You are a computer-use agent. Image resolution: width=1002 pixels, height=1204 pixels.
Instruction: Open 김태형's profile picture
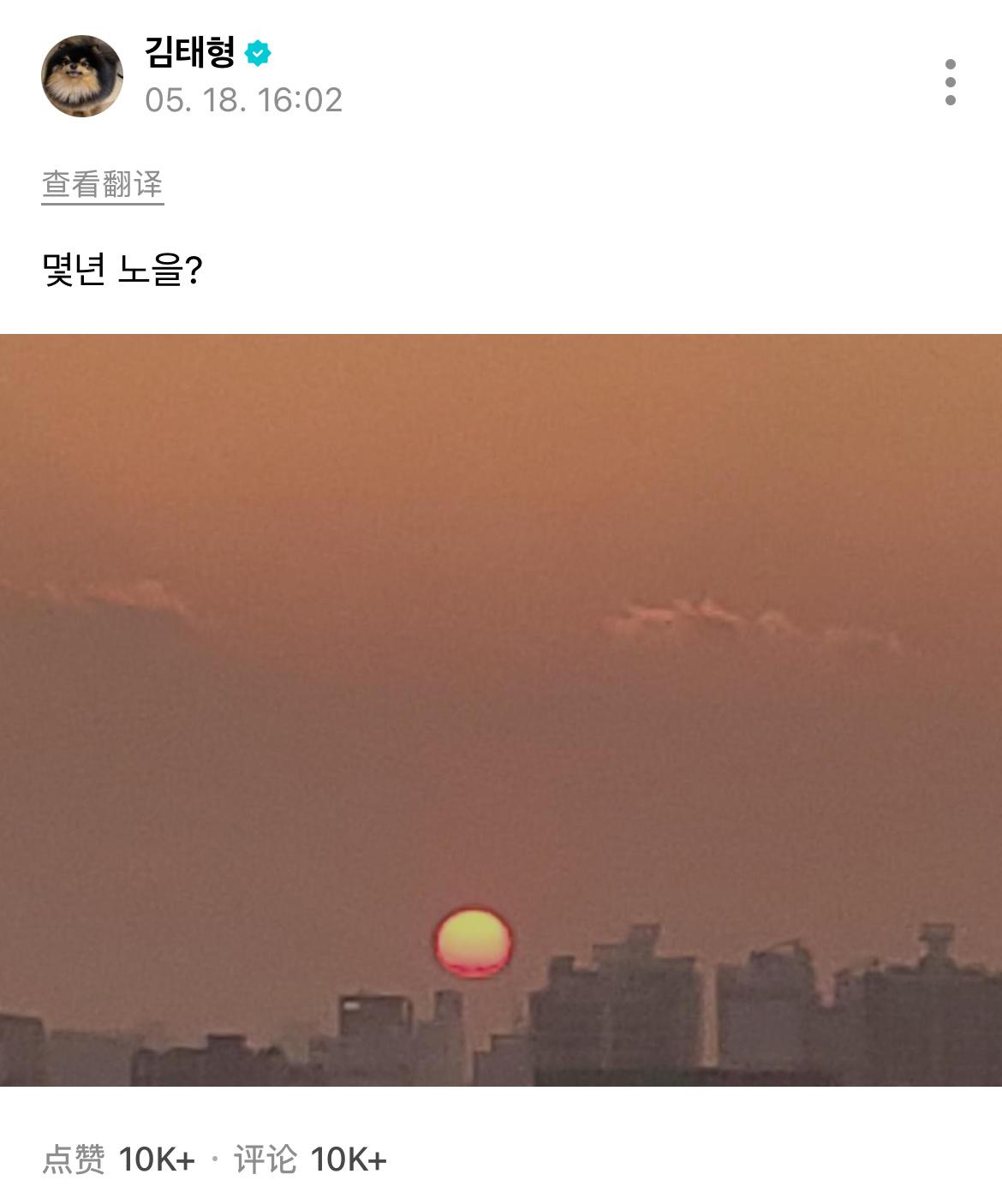pos(82,76)
